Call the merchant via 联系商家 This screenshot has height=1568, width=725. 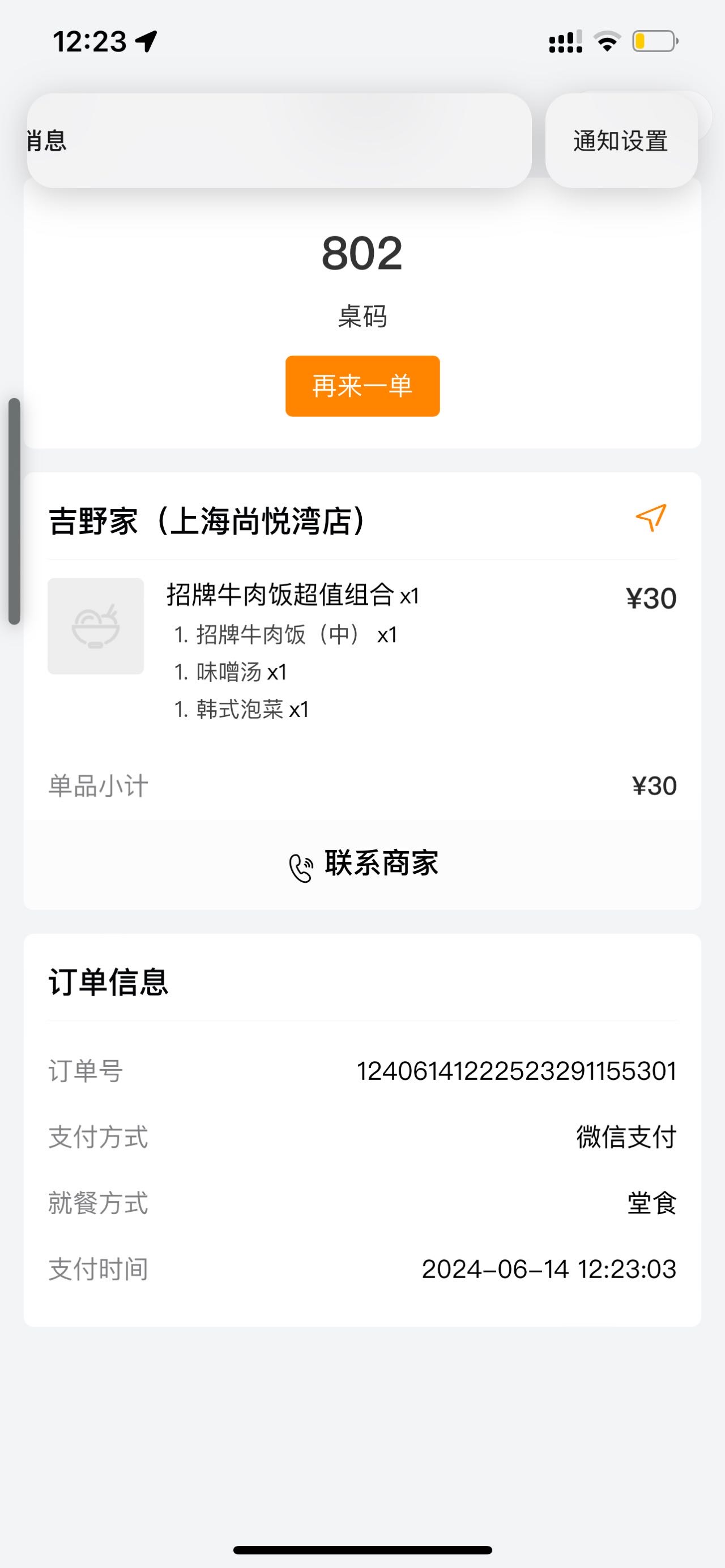363,864
